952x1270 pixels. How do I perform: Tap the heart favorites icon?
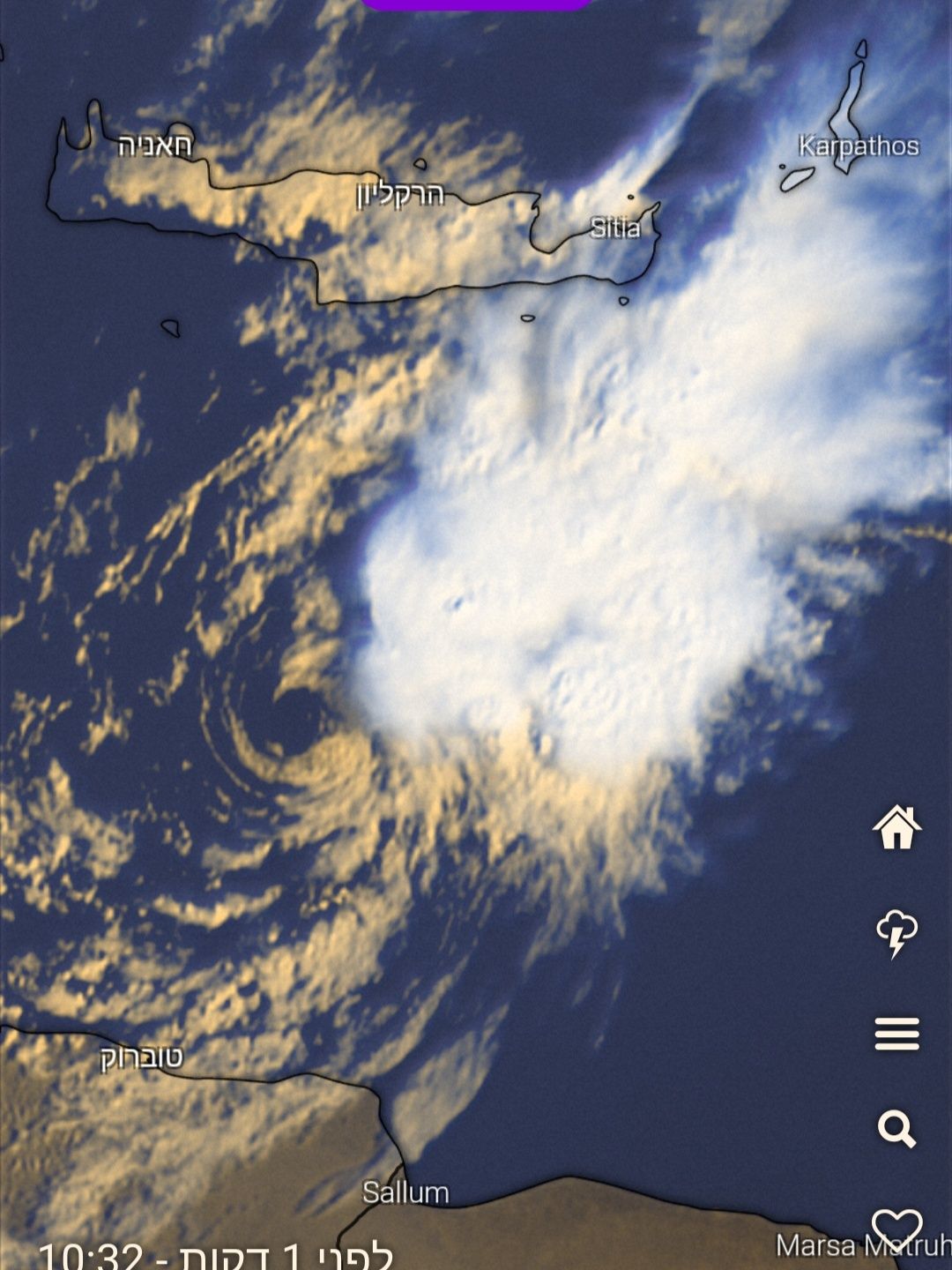click(896, 1228)
